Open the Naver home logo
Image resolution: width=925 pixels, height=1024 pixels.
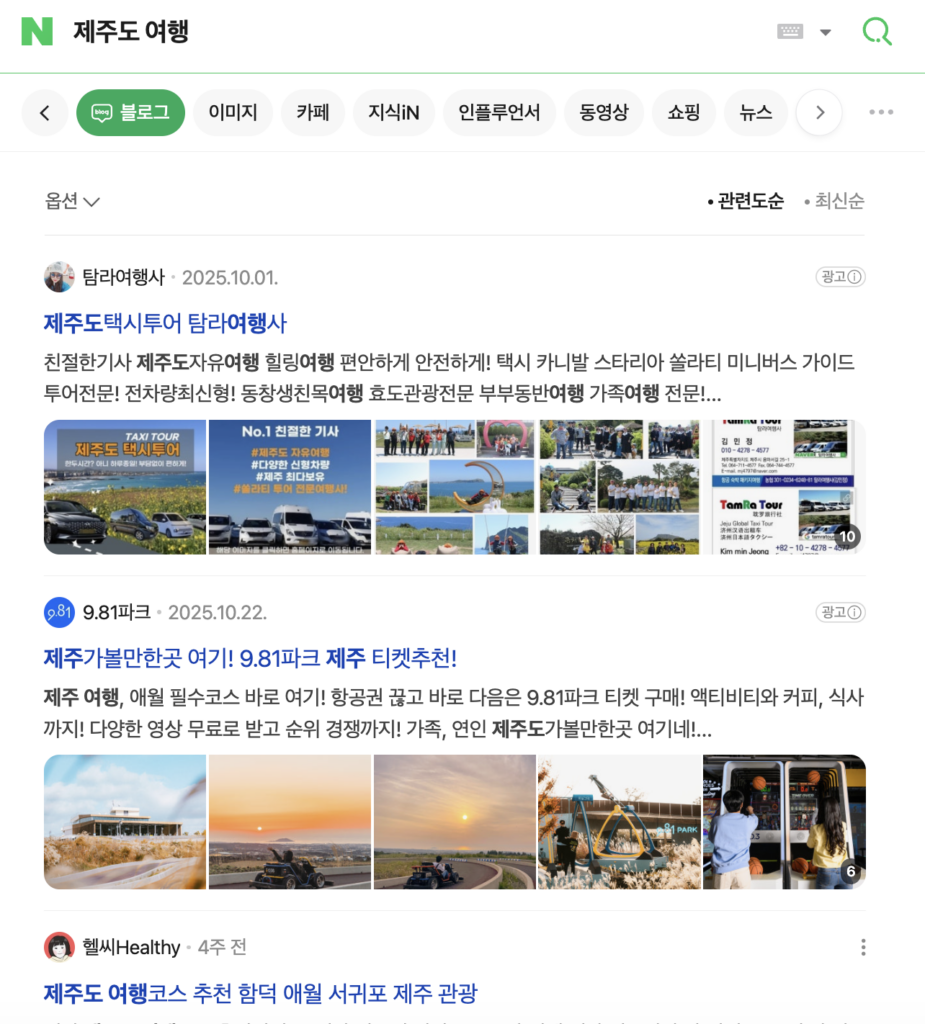point(37,32)
